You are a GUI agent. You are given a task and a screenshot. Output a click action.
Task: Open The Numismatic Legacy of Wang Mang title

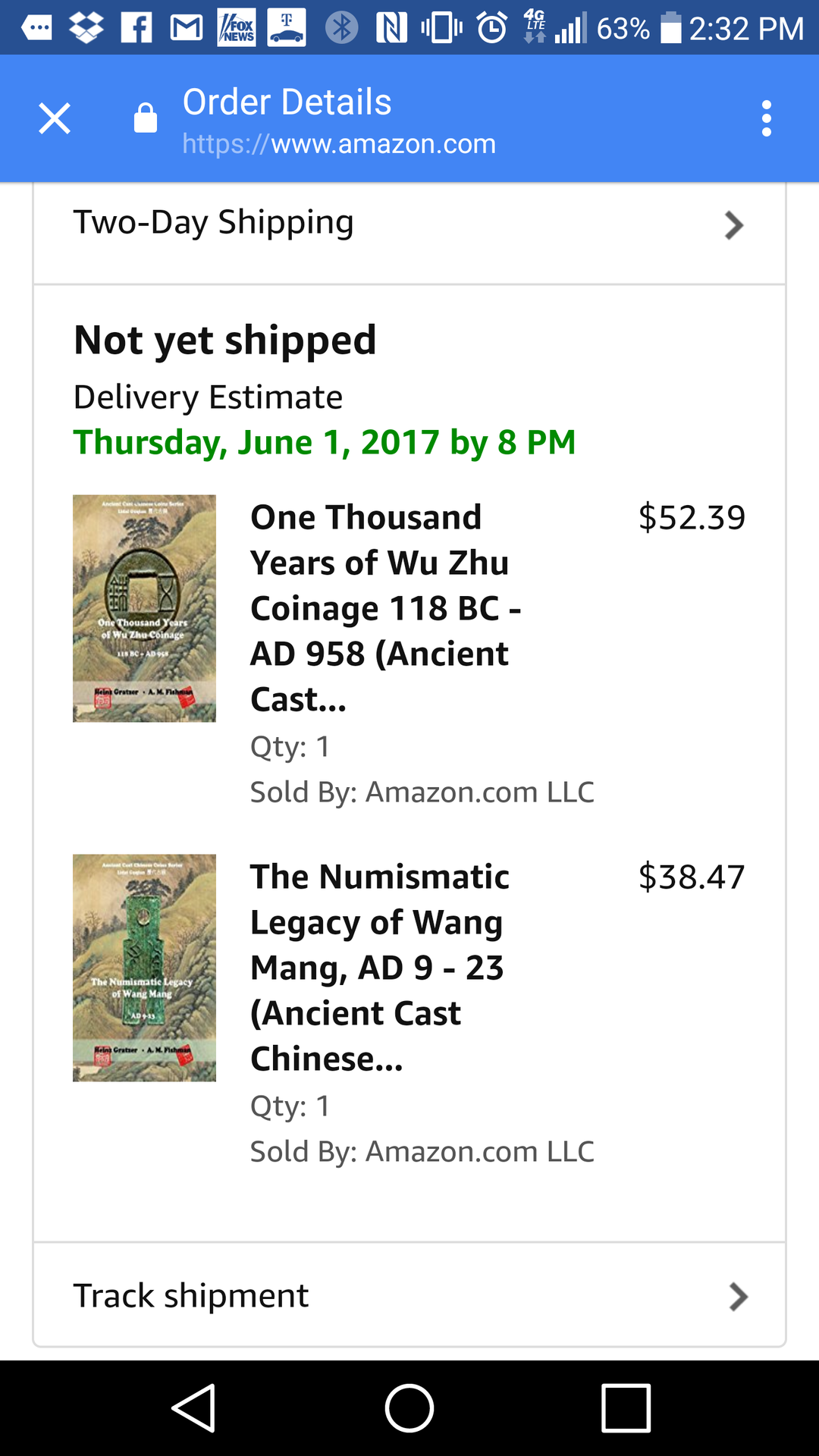point(379,967)
